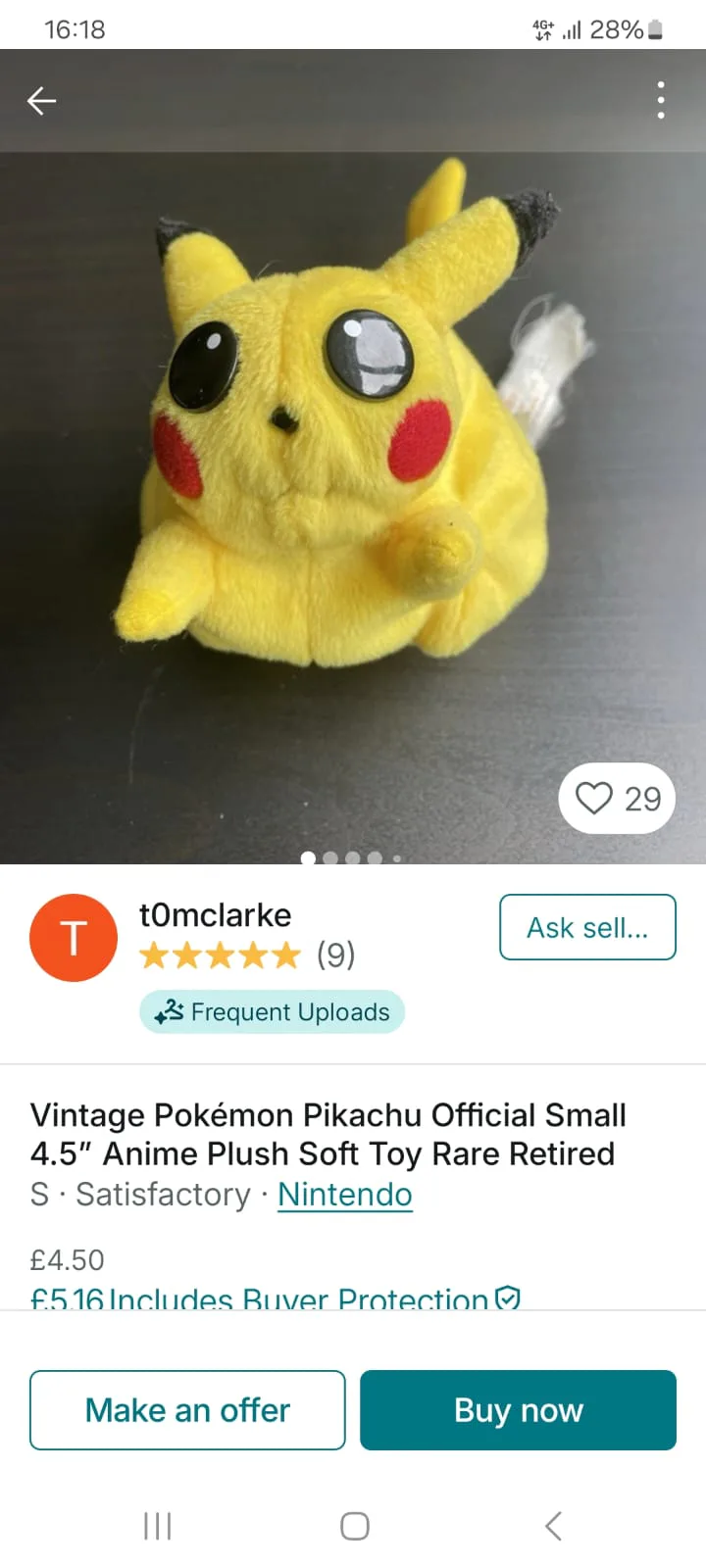Favourite this Pikachu plush listing
This screenshot has height=1568, width=706.
[617, 798]
